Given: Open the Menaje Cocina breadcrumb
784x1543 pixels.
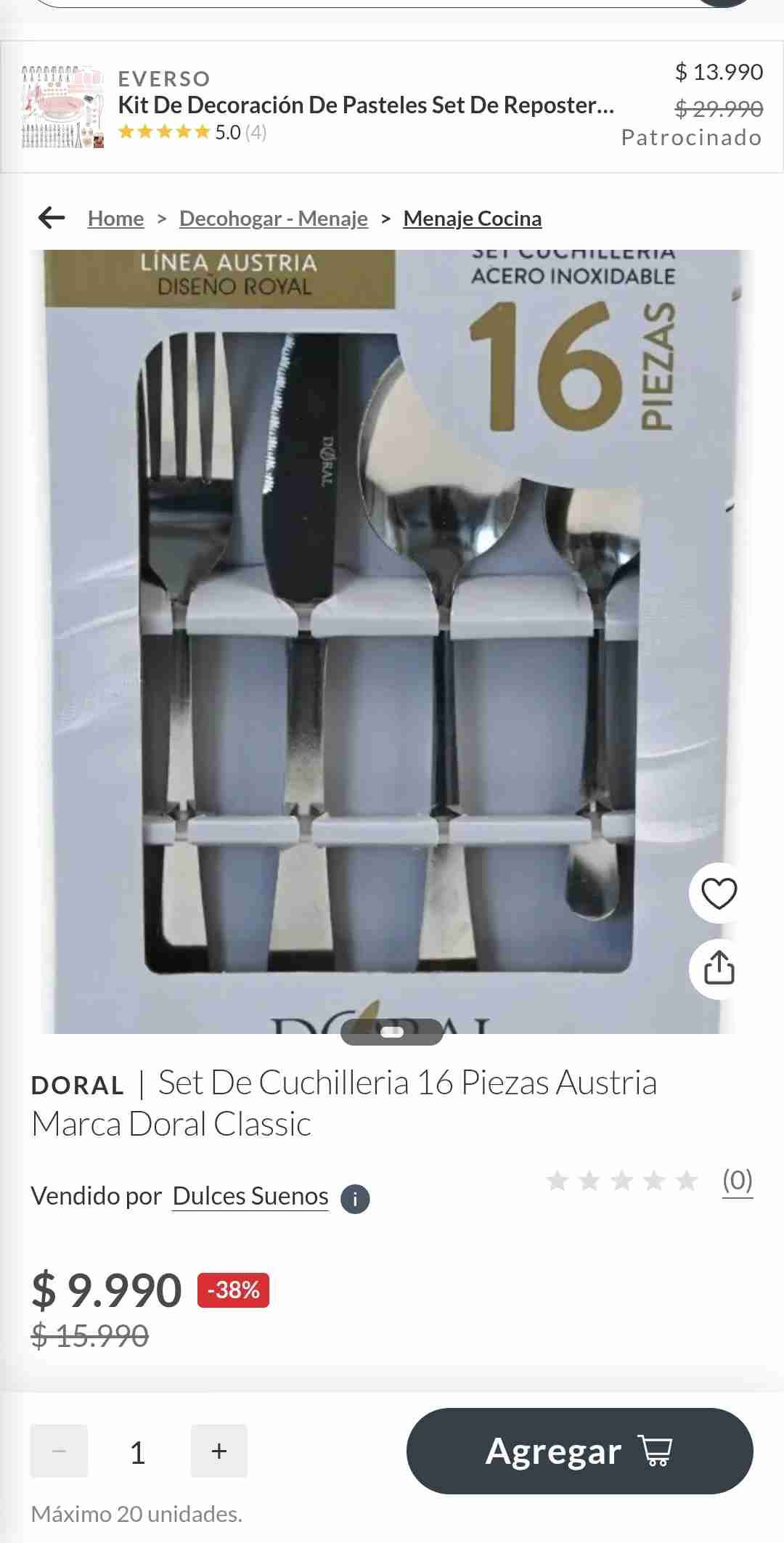Looking at the screenshot, I should coord(472,217).
